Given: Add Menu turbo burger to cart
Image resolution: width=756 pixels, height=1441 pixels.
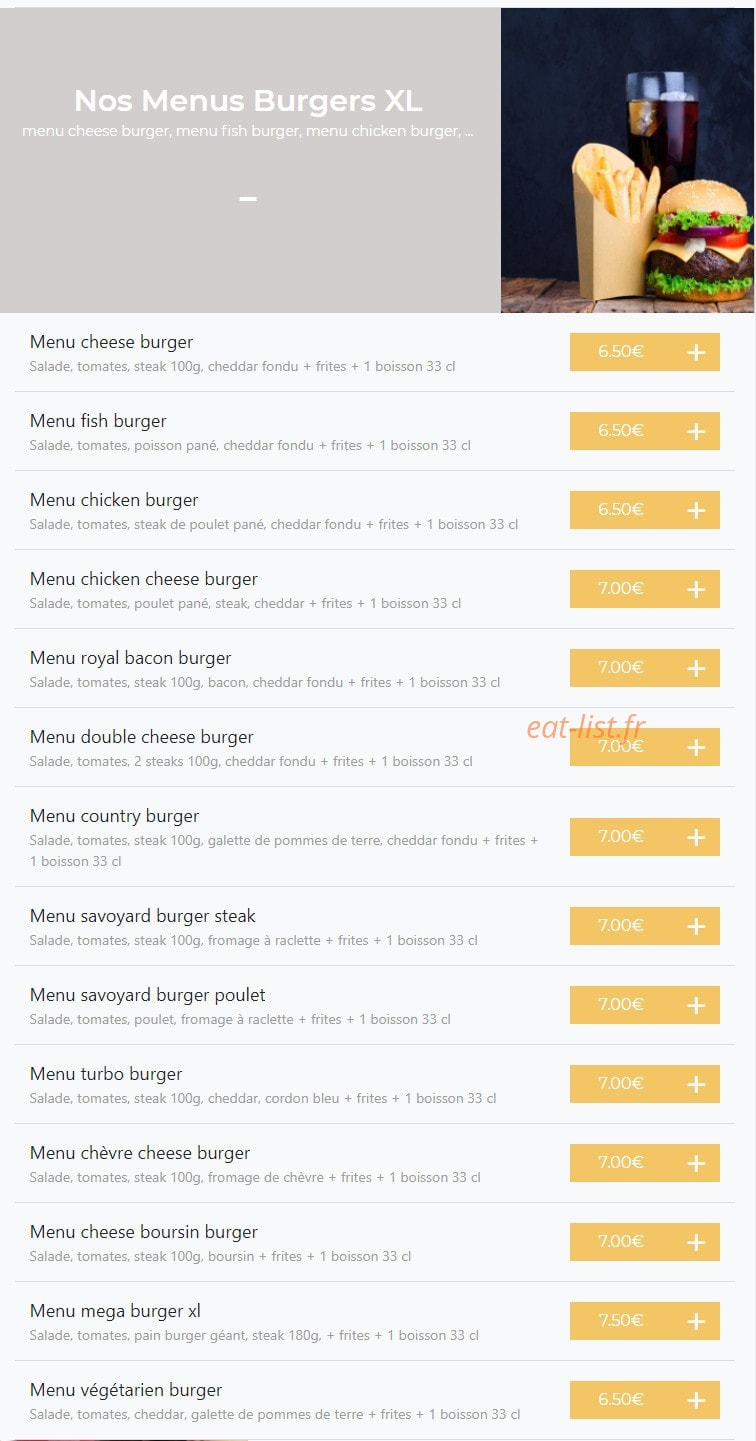Looking at the screenshot, I should [x=645, y=1084].
